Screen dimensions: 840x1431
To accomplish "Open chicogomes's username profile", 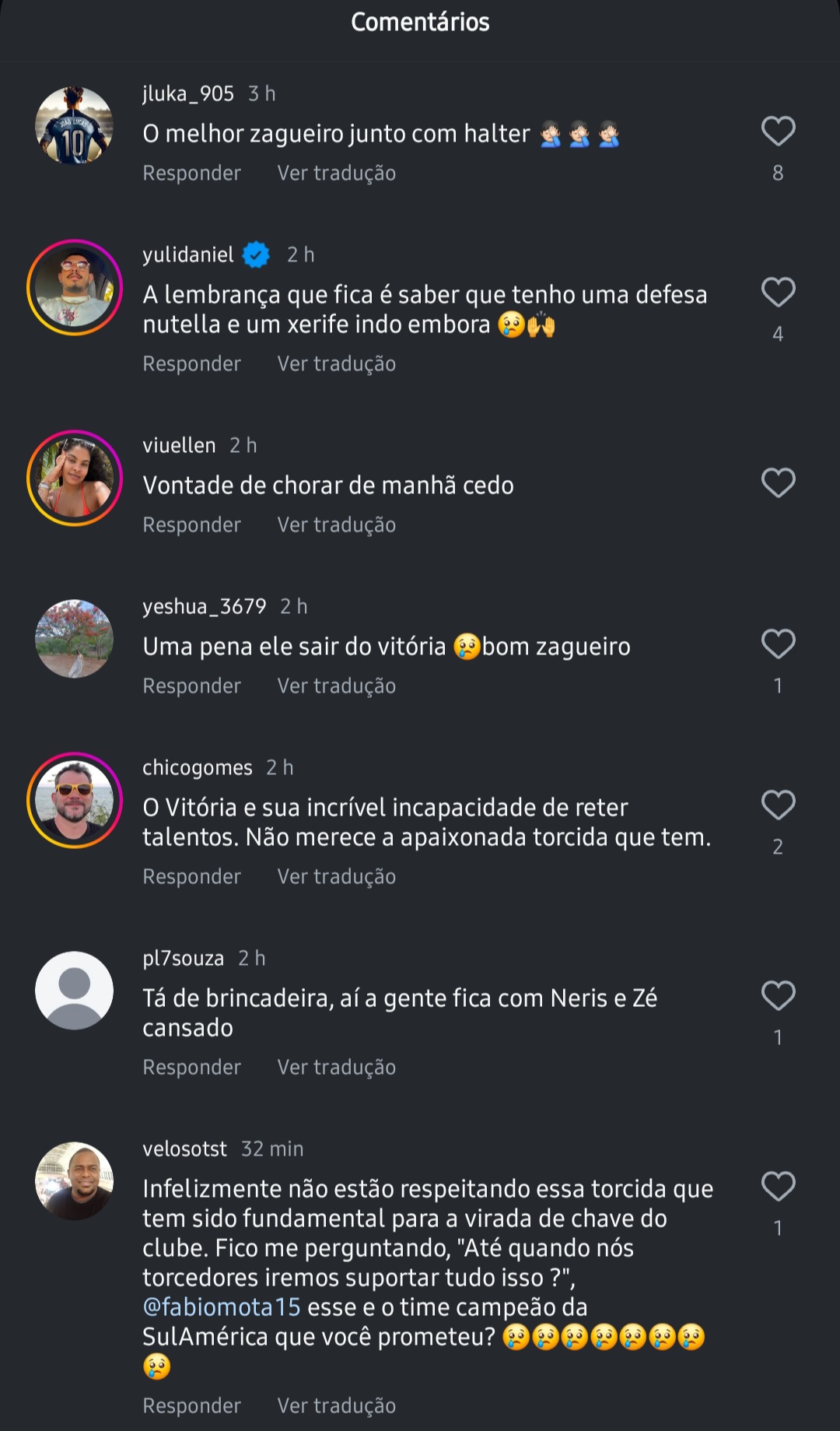I will (197, 767).
